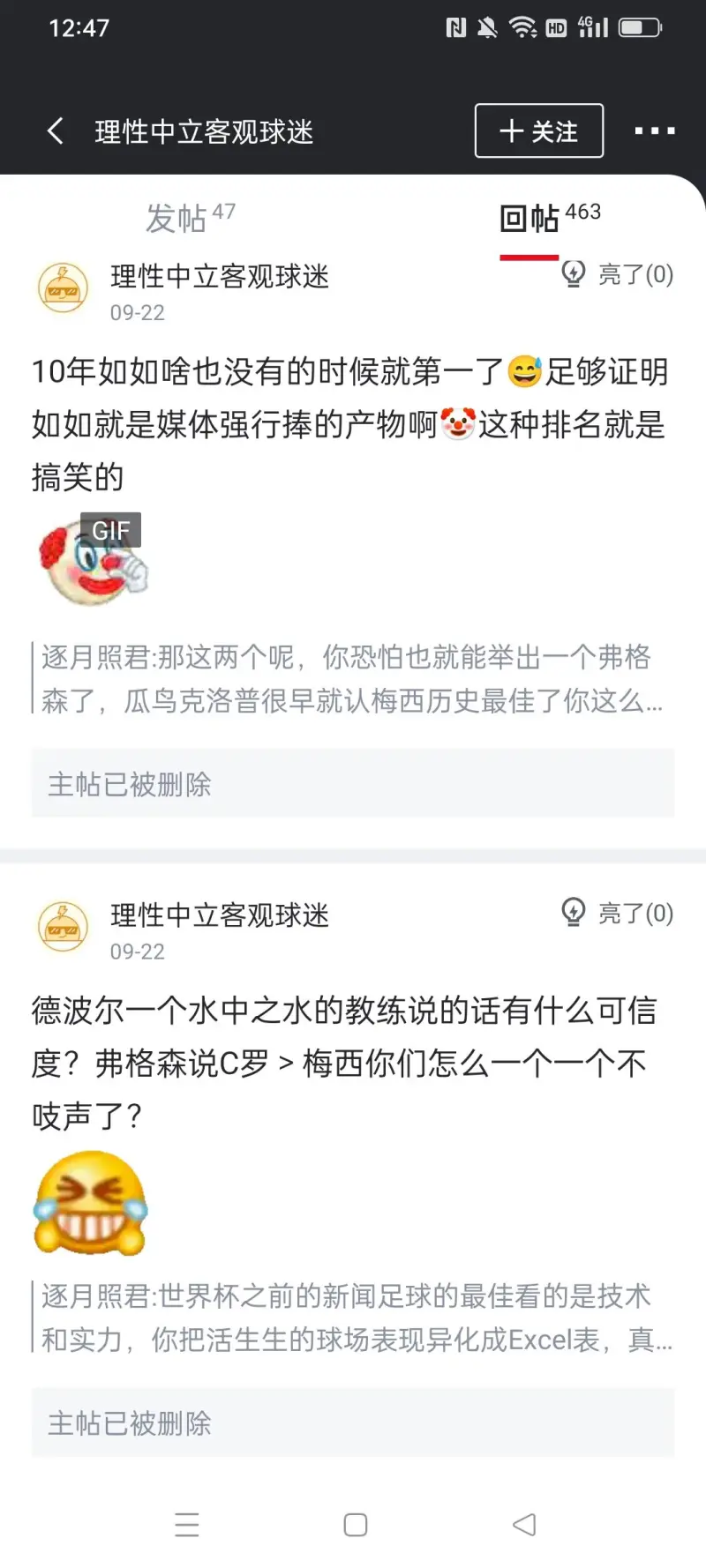This screenshot has width=706, height=1568.
Task: Open the reply starting with 德波尔
Action: click(344, 1063)
